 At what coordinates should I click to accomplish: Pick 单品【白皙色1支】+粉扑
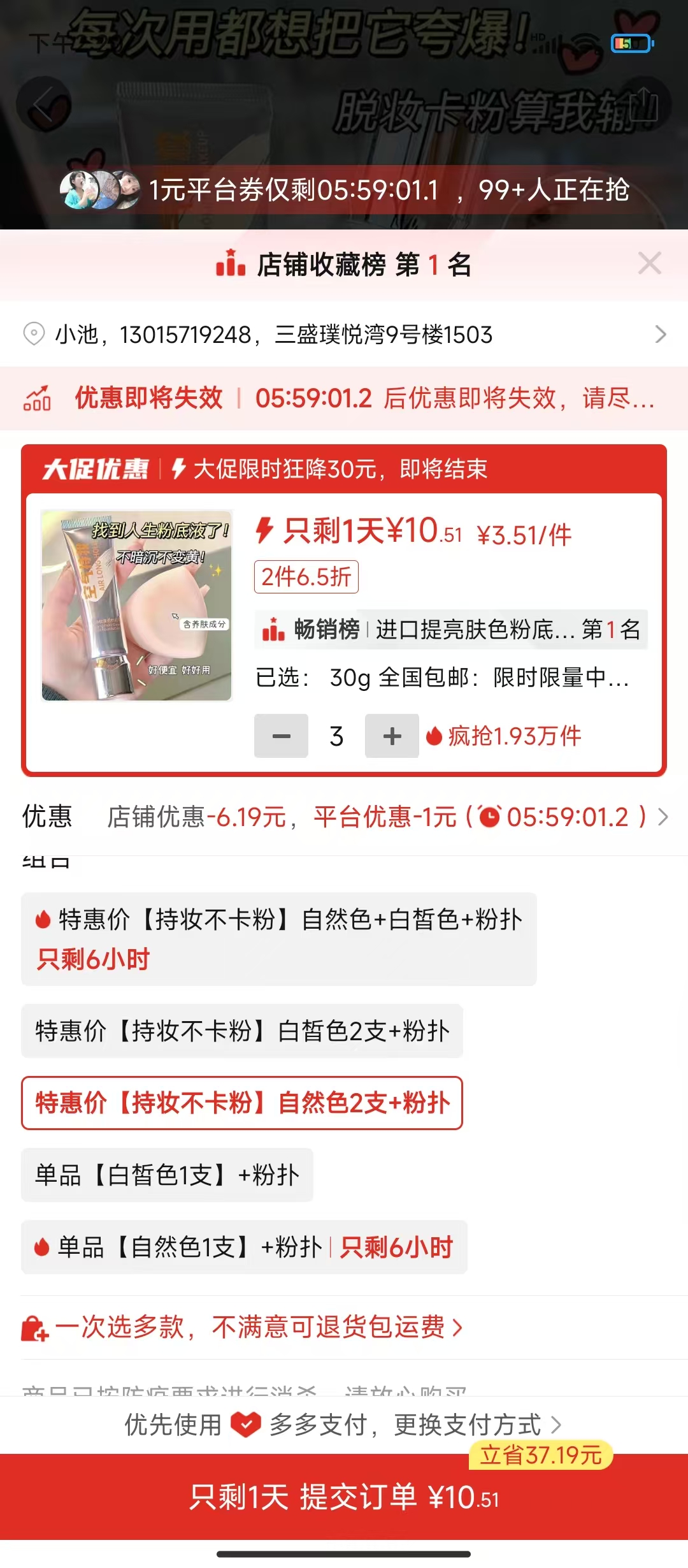pyautogui.click(x=167, y=1175)
